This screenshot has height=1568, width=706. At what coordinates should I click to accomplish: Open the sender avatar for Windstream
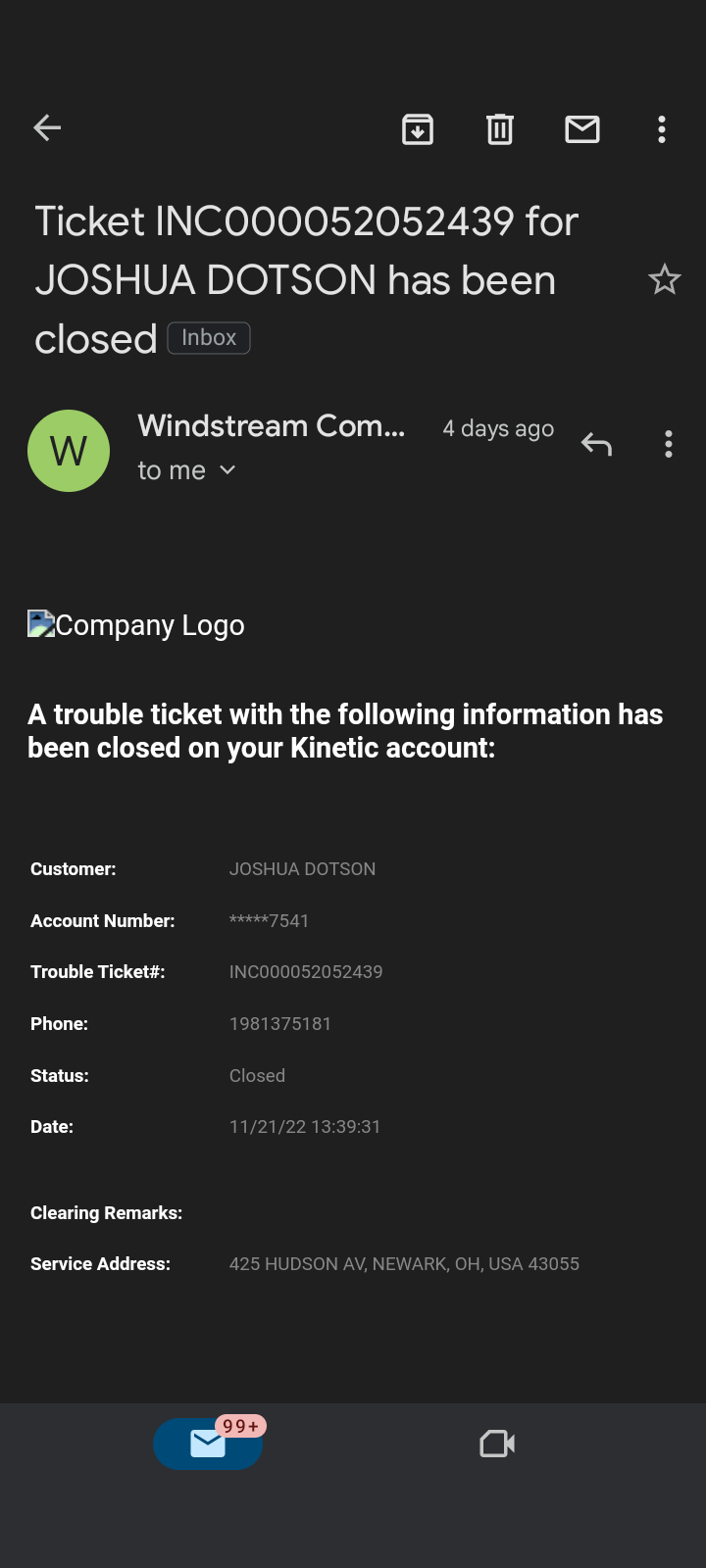[69, 451]
